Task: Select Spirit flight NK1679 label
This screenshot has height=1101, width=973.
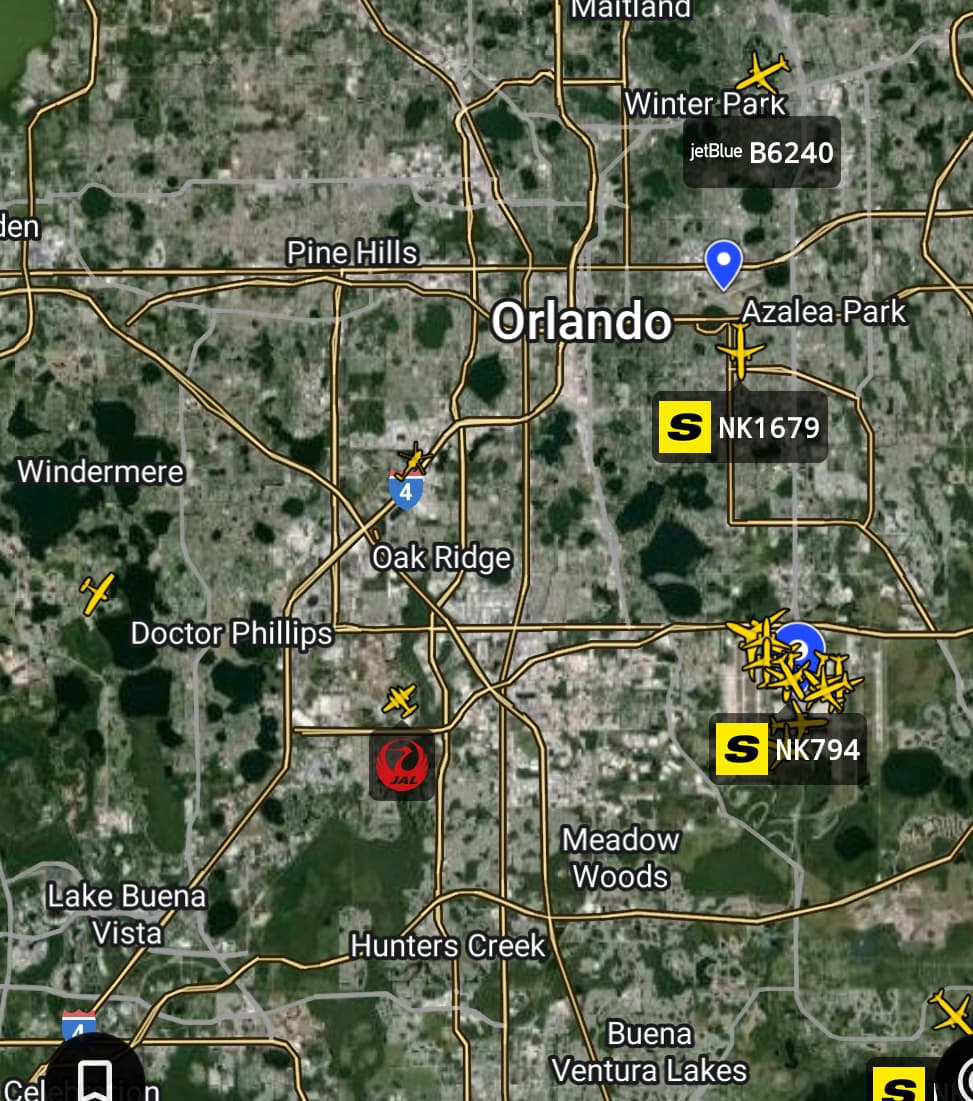Action: coord(741,428)
